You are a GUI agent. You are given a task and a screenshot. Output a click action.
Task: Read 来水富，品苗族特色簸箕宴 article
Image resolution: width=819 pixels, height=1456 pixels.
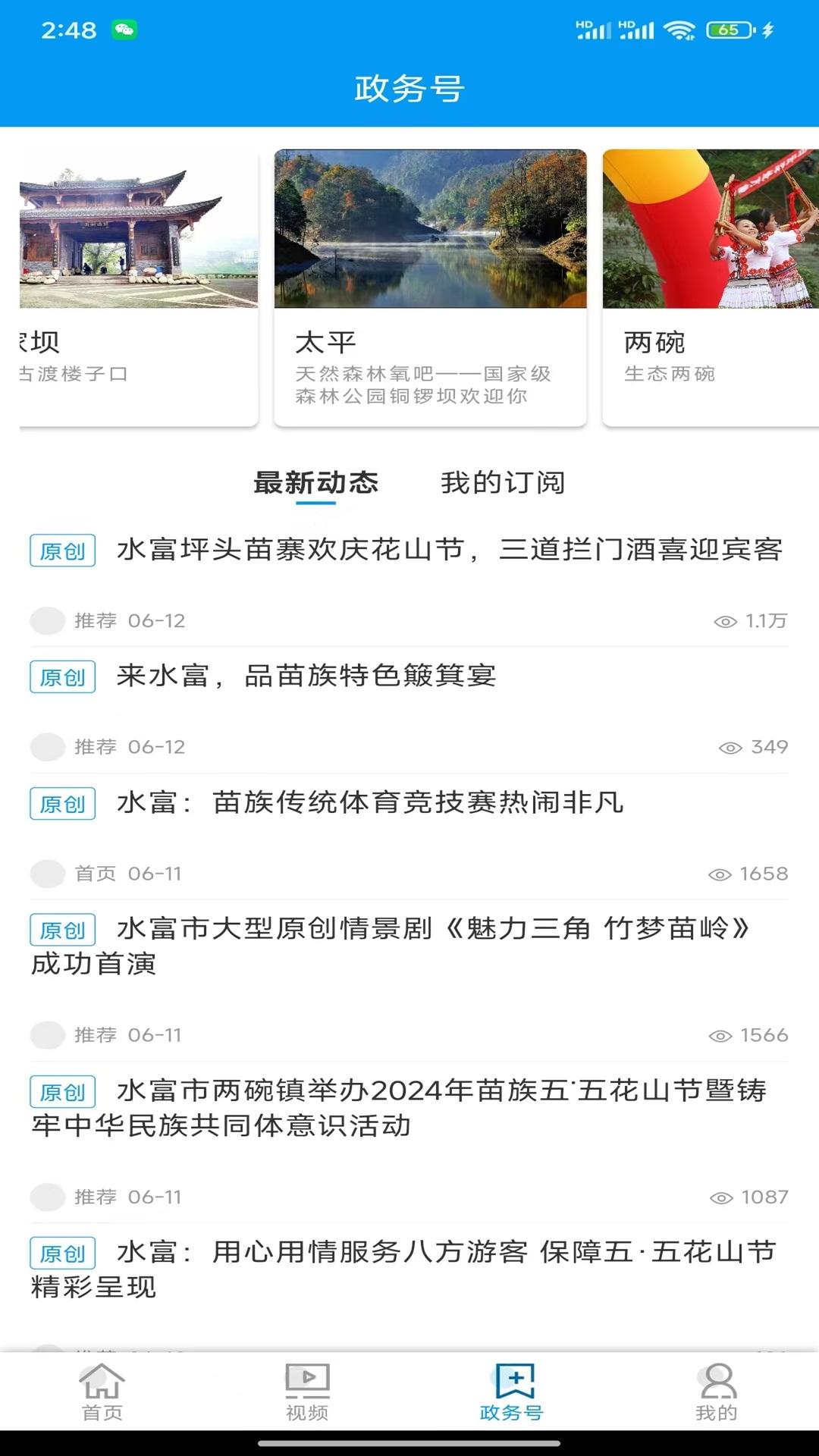pos(303,676)
